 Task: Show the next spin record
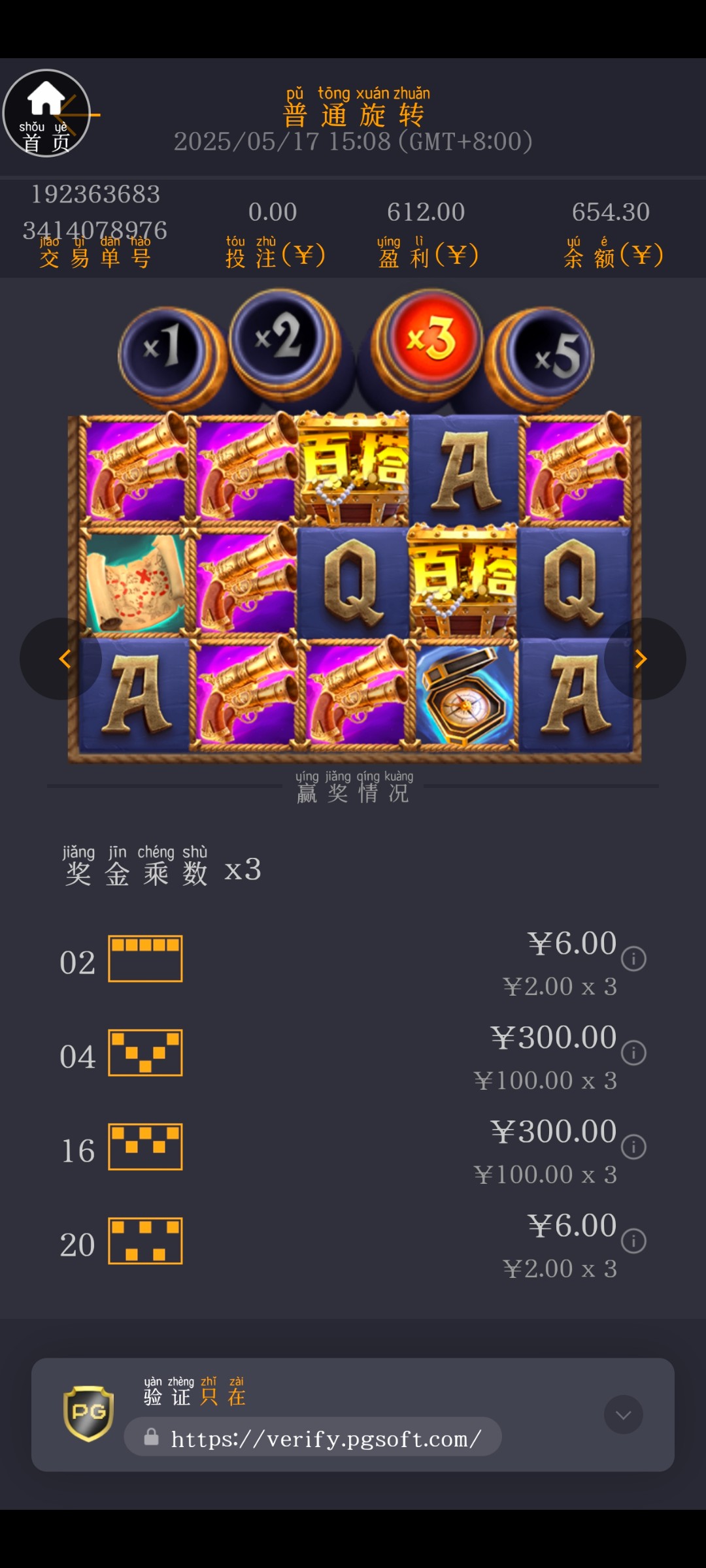point(643,659)
